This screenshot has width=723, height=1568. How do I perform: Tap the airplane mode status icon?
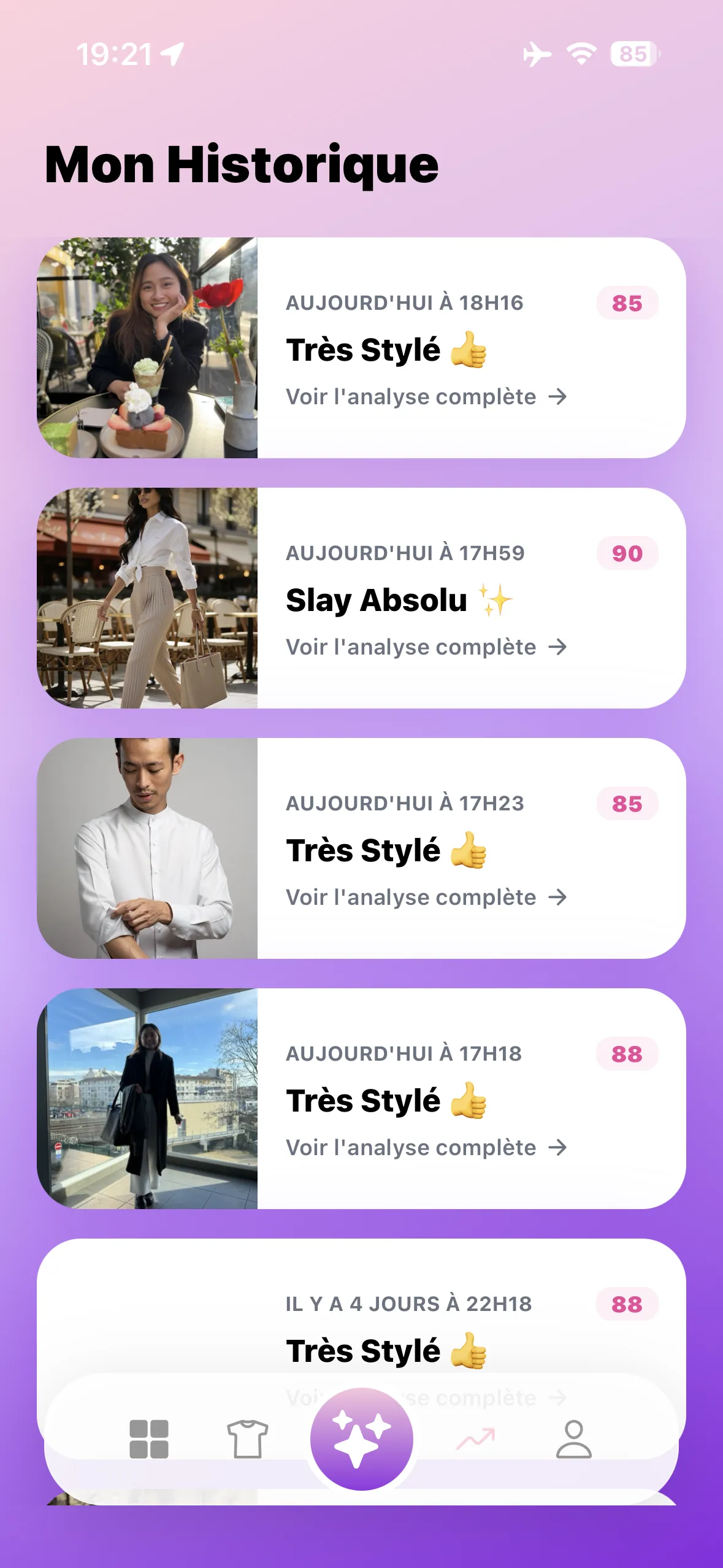coord(536,54)
